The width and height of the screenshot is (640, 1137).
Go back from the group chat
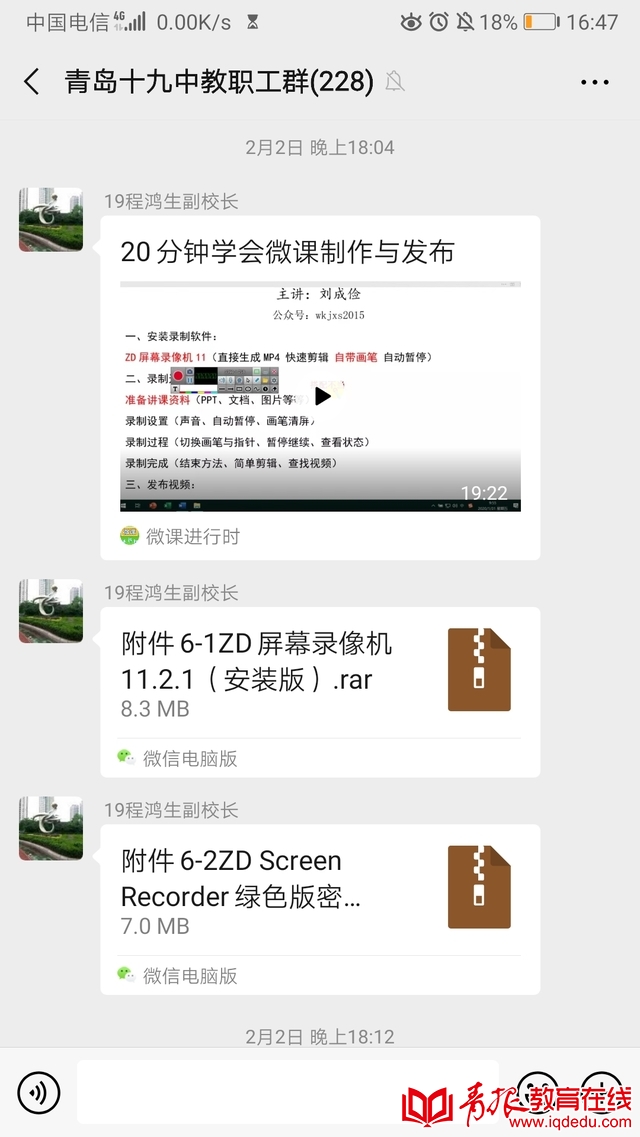click(x=32, y=82)
